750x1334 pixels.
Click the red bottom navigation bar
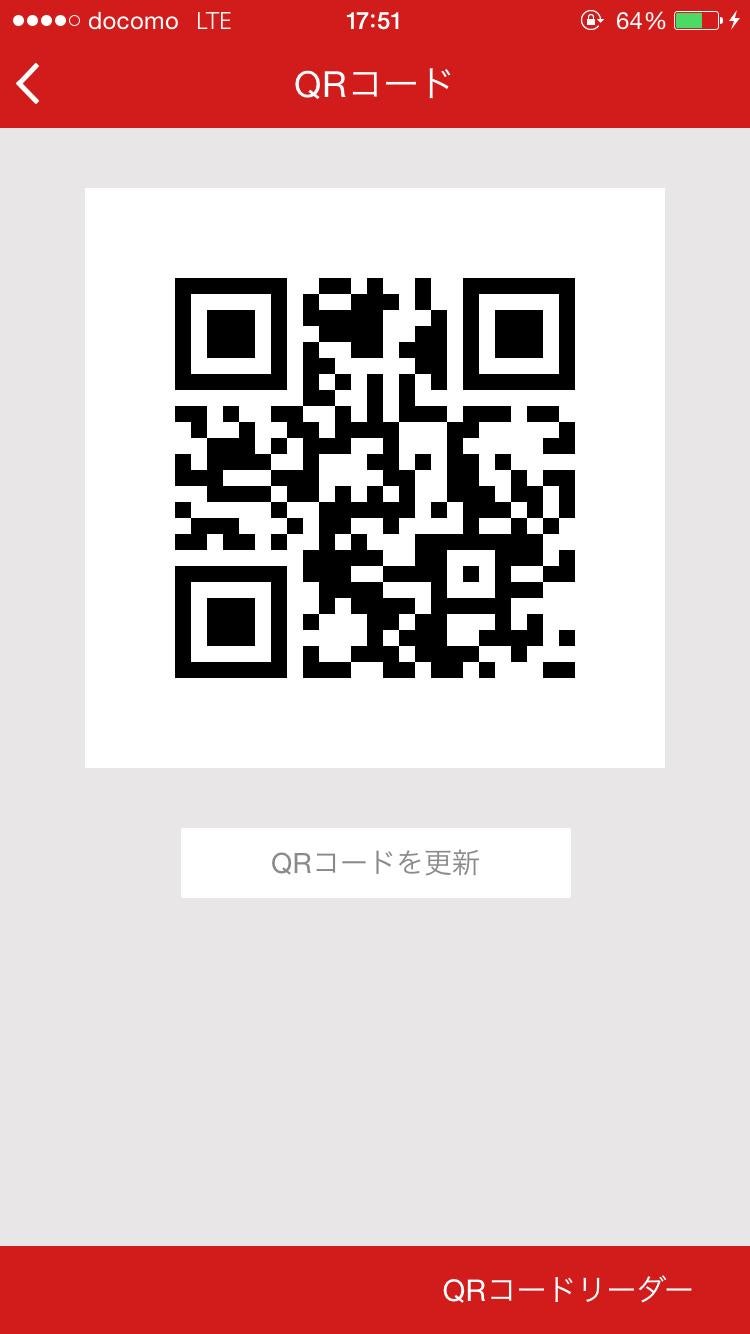point(200,1290)
